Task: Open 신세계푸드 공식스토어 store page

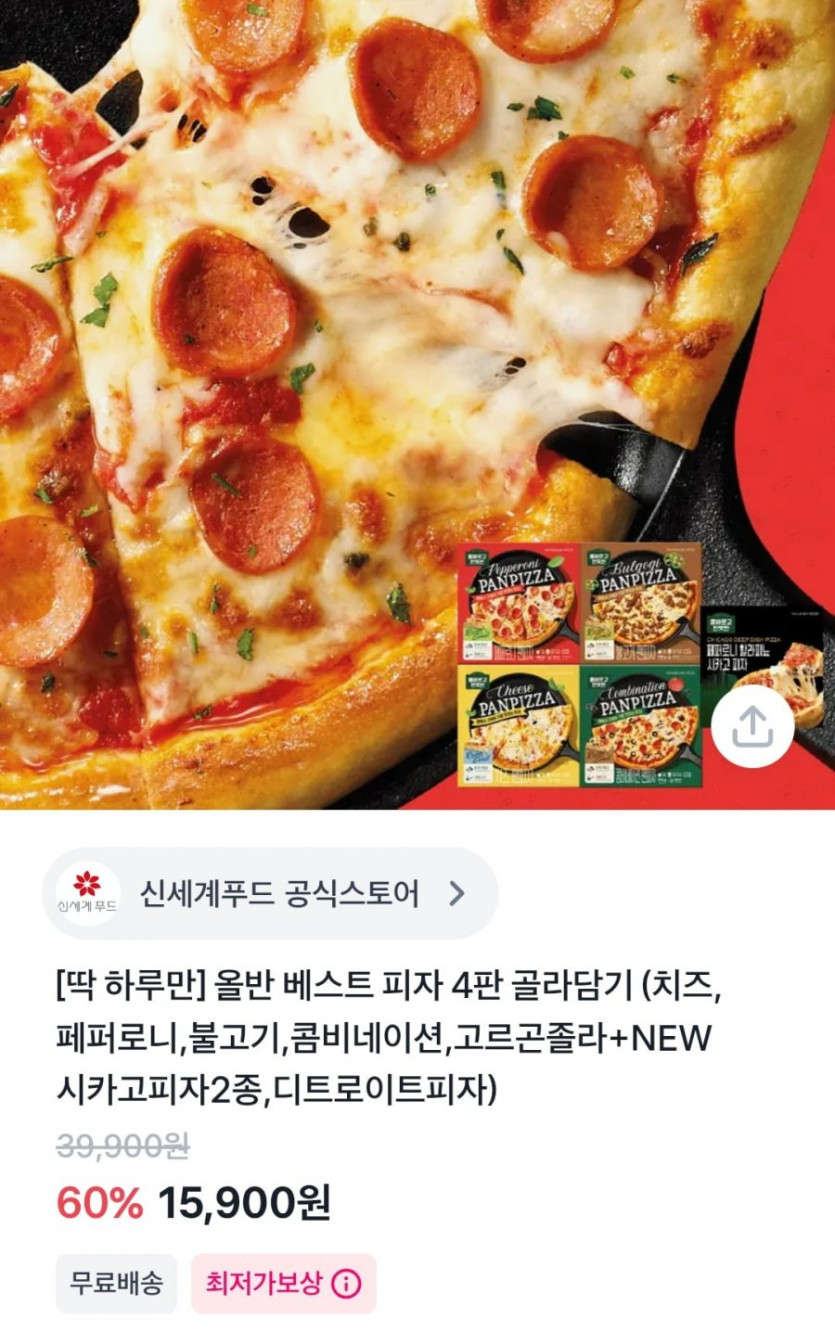Action: click(x=269, y=892)
